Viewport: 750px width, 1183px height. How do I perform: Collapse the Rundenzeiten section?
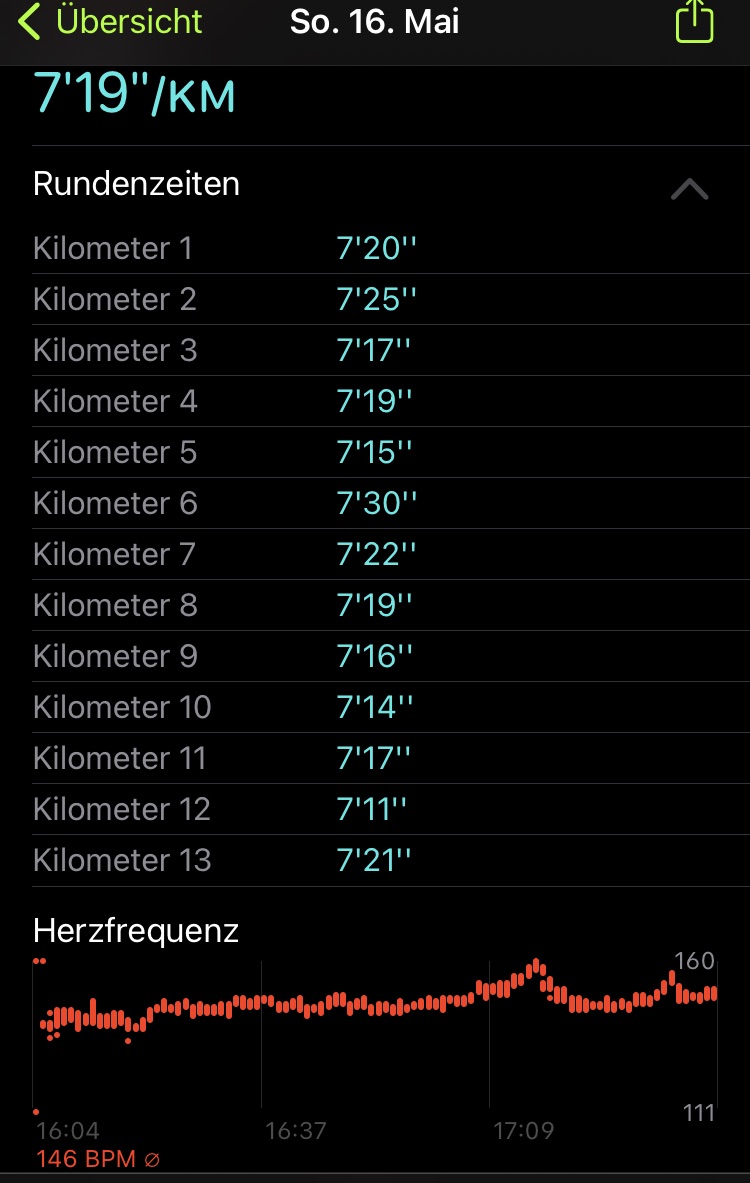(x=689, y=188)
